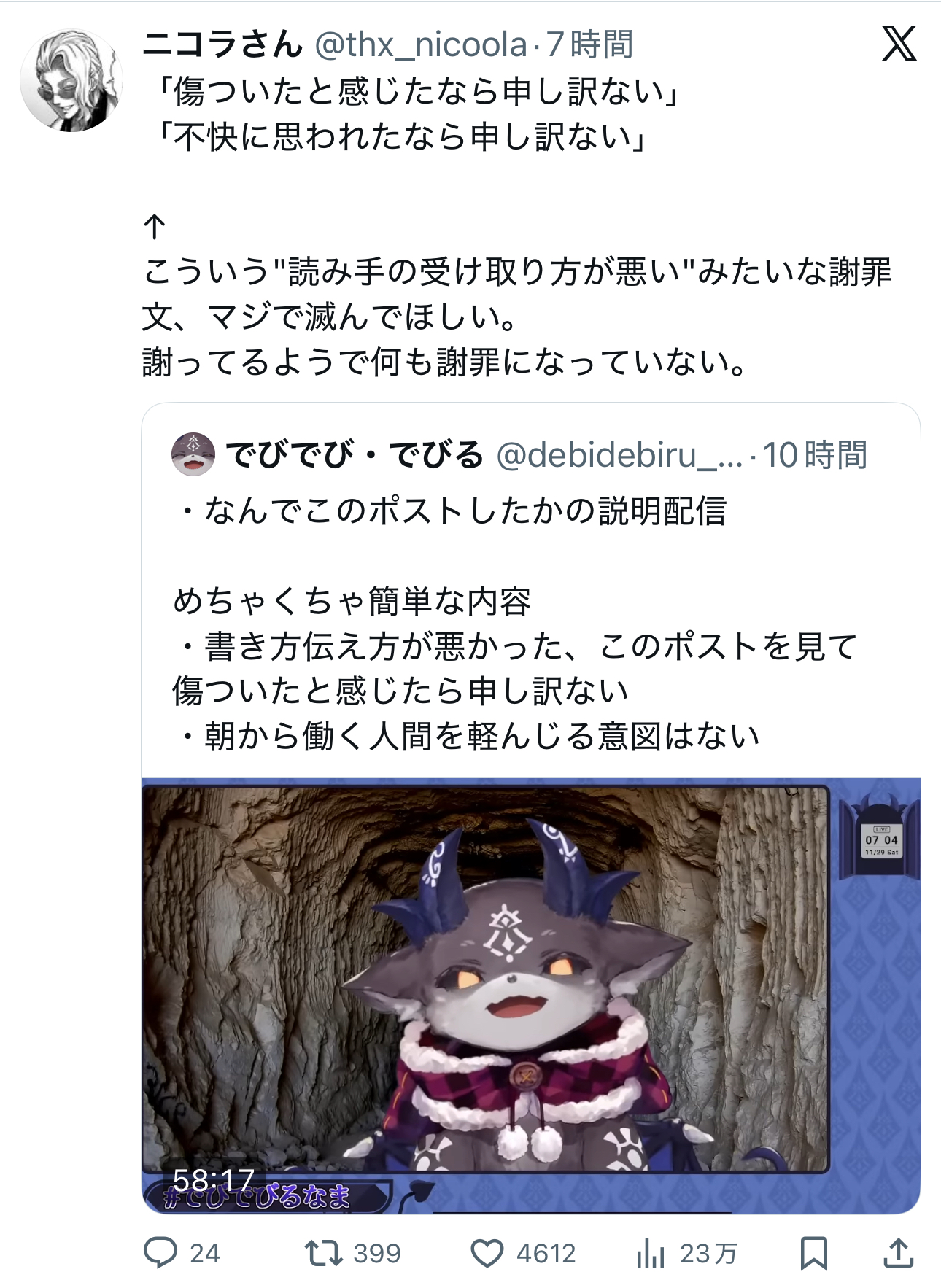
Task: Open the @thx_nicoola profile link
Action: pos(420,45)
